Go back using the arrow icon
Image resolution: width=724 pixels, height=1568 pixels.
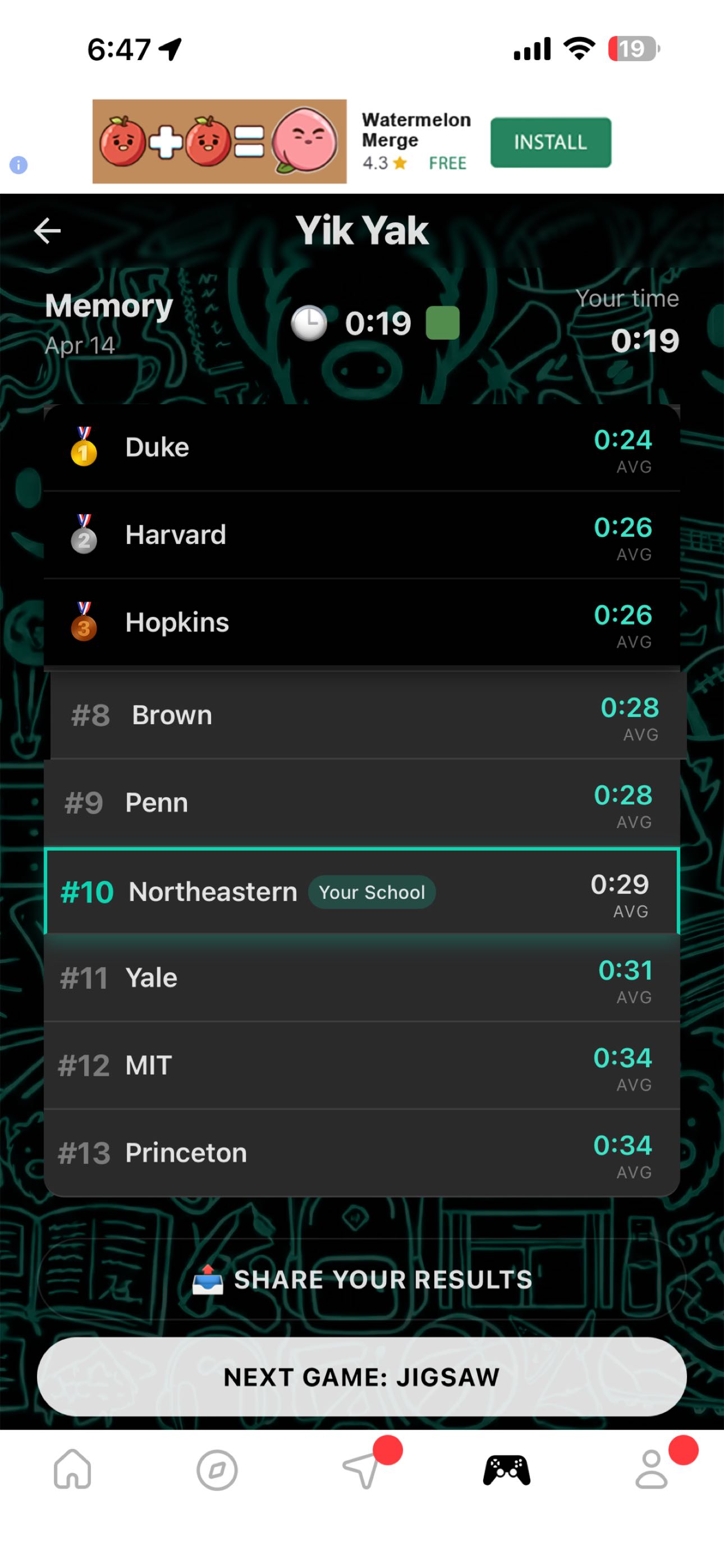(x=47, y=231)
